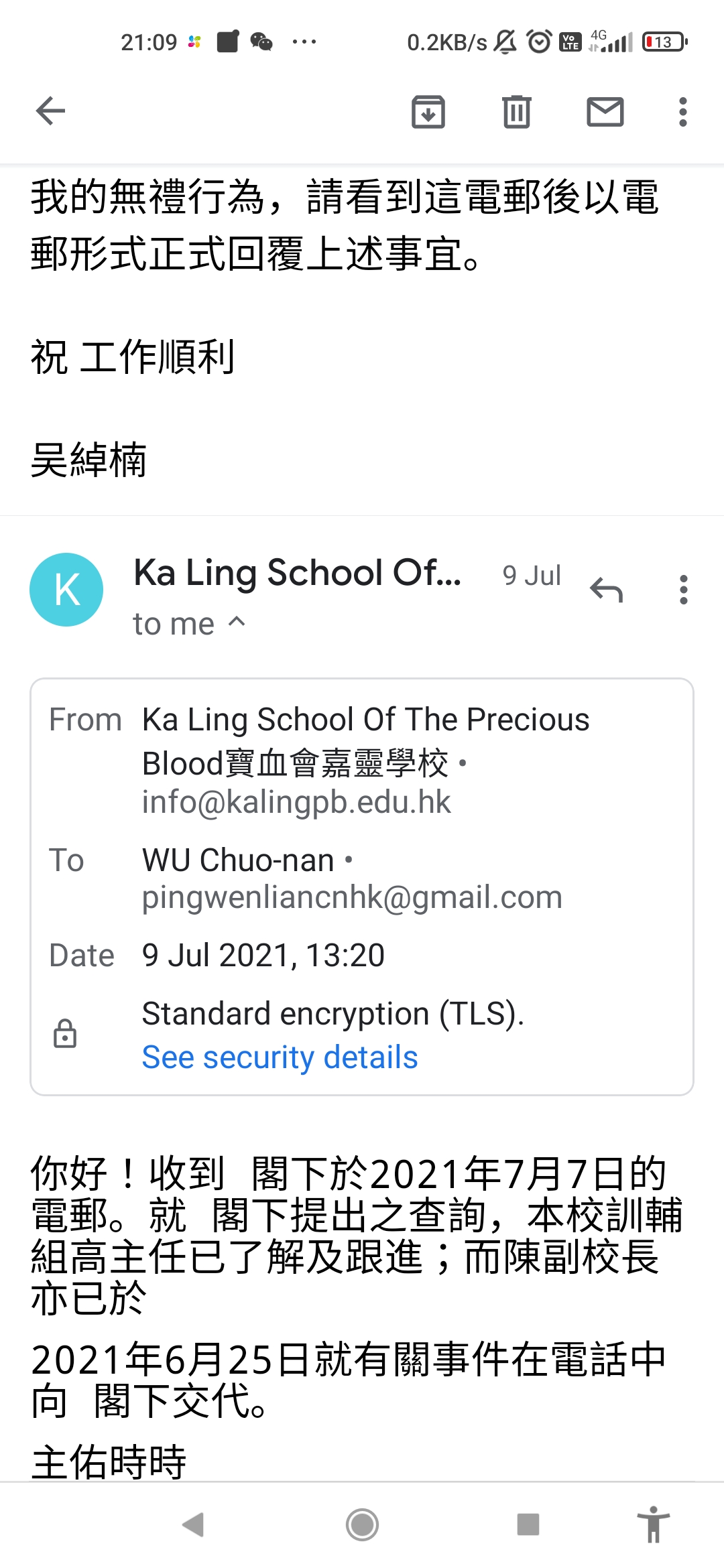
Task: Reply to Ka Ling School's message
Action: 607,590
